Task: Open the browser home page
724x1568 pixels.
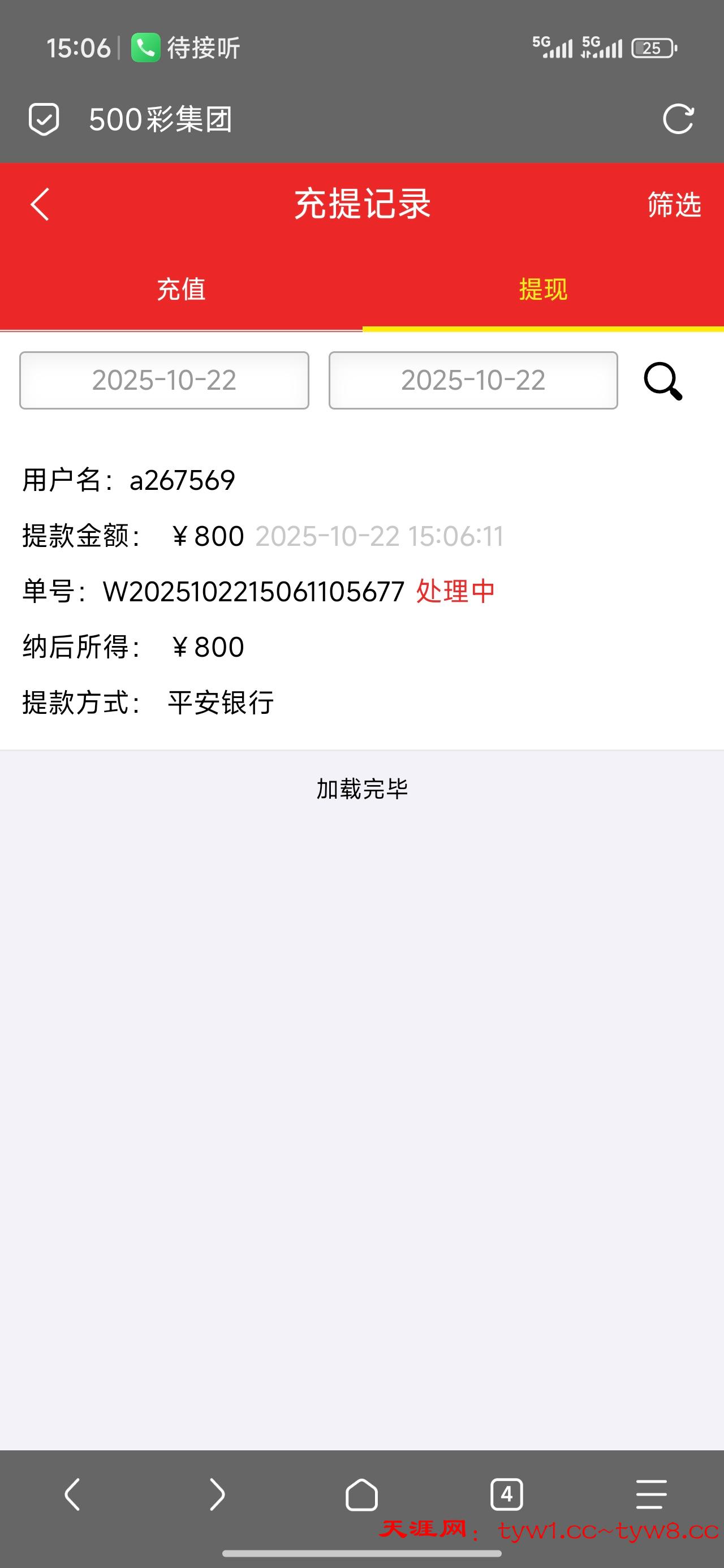Action: pos(361,1494)
